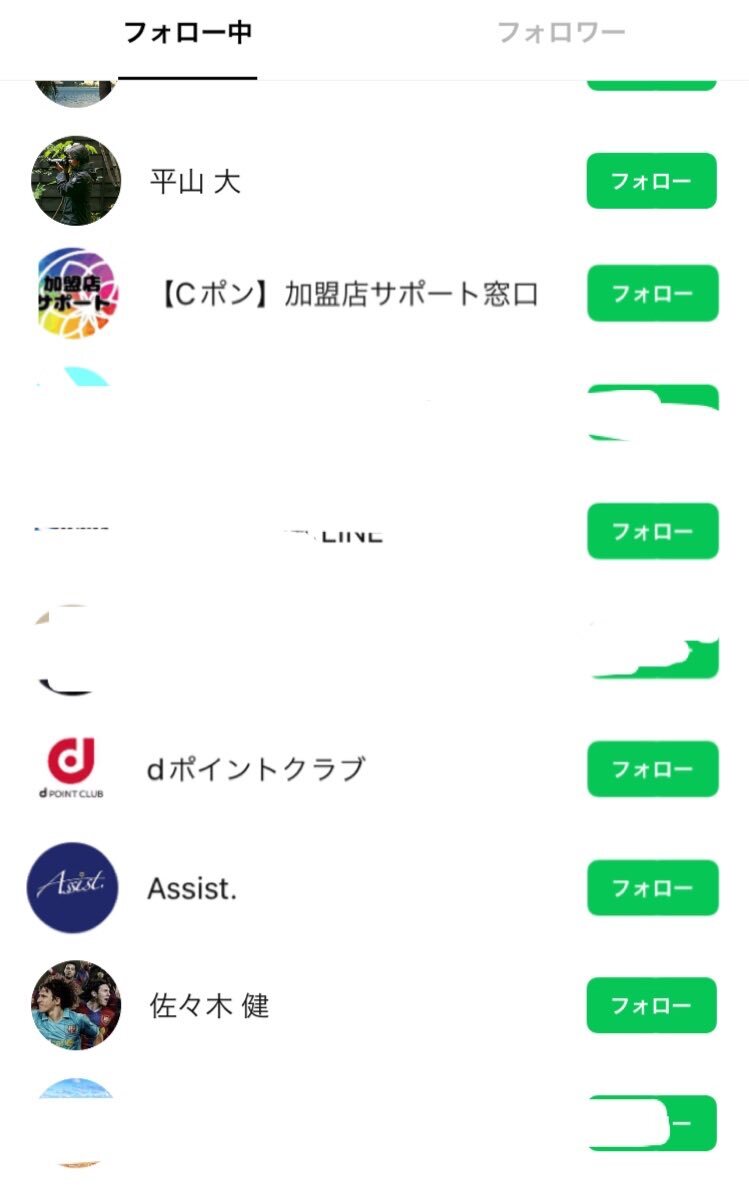Follow 【Cポン】加盟店サポート窓口
749x1186 pixels.
coord(652,294)
